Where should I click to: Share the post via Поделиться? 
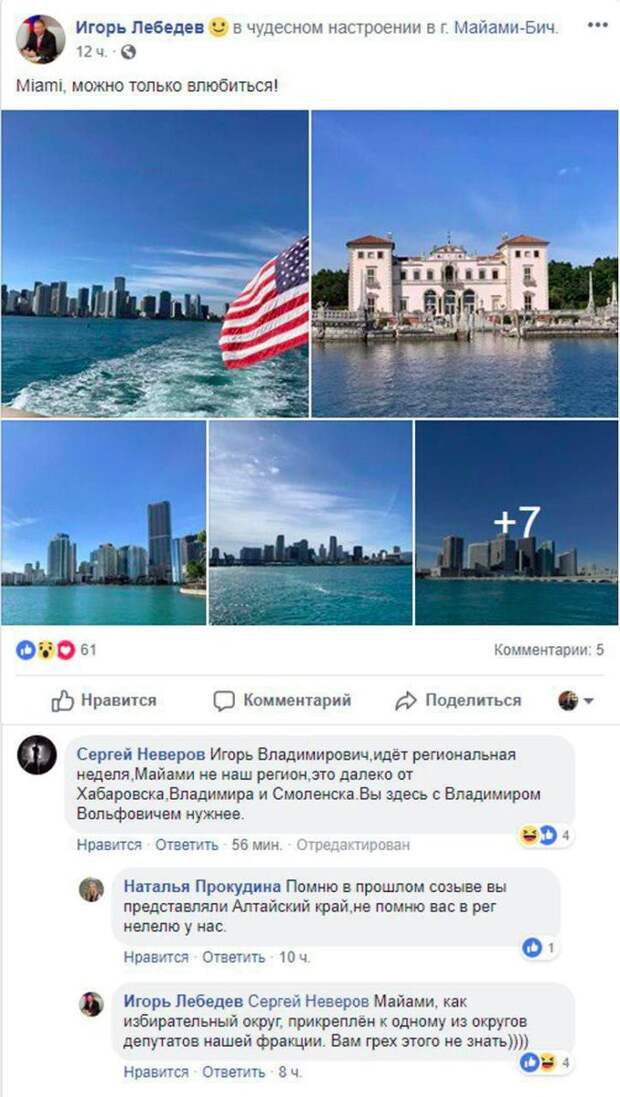[x=458, y=700]
